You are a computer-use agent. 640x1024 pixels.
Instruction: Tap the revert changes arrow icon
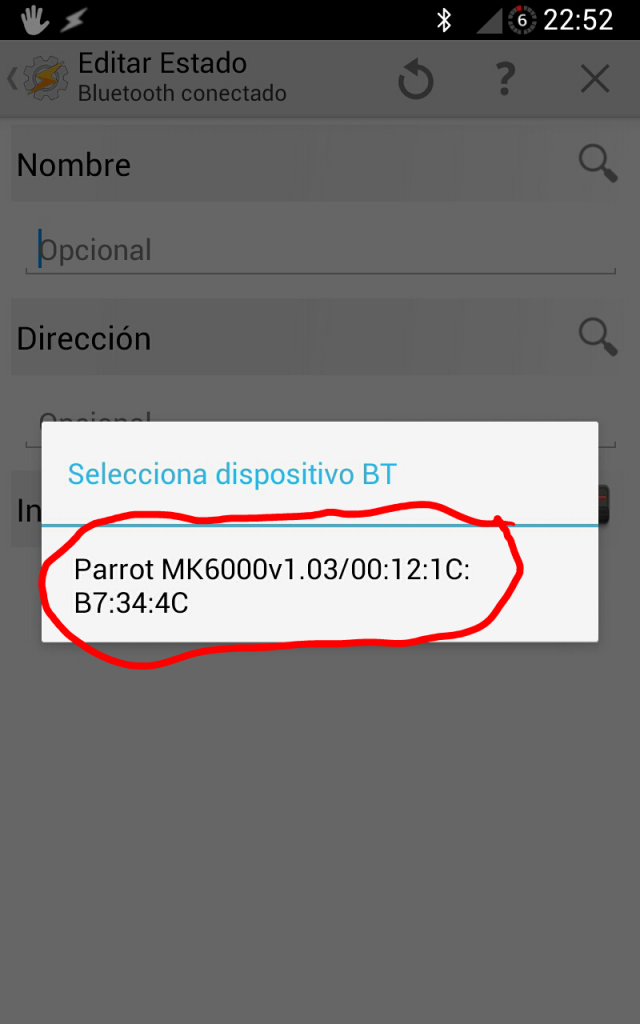tap(416, 79)
